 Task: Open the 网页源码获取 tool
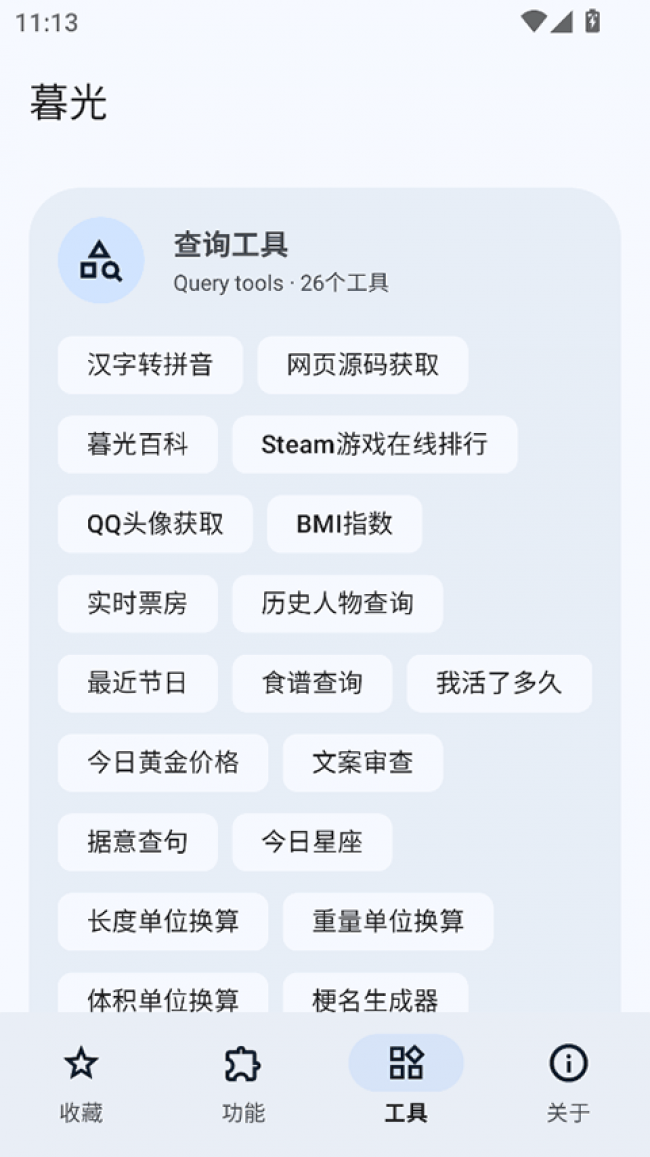tap(363, 365)
